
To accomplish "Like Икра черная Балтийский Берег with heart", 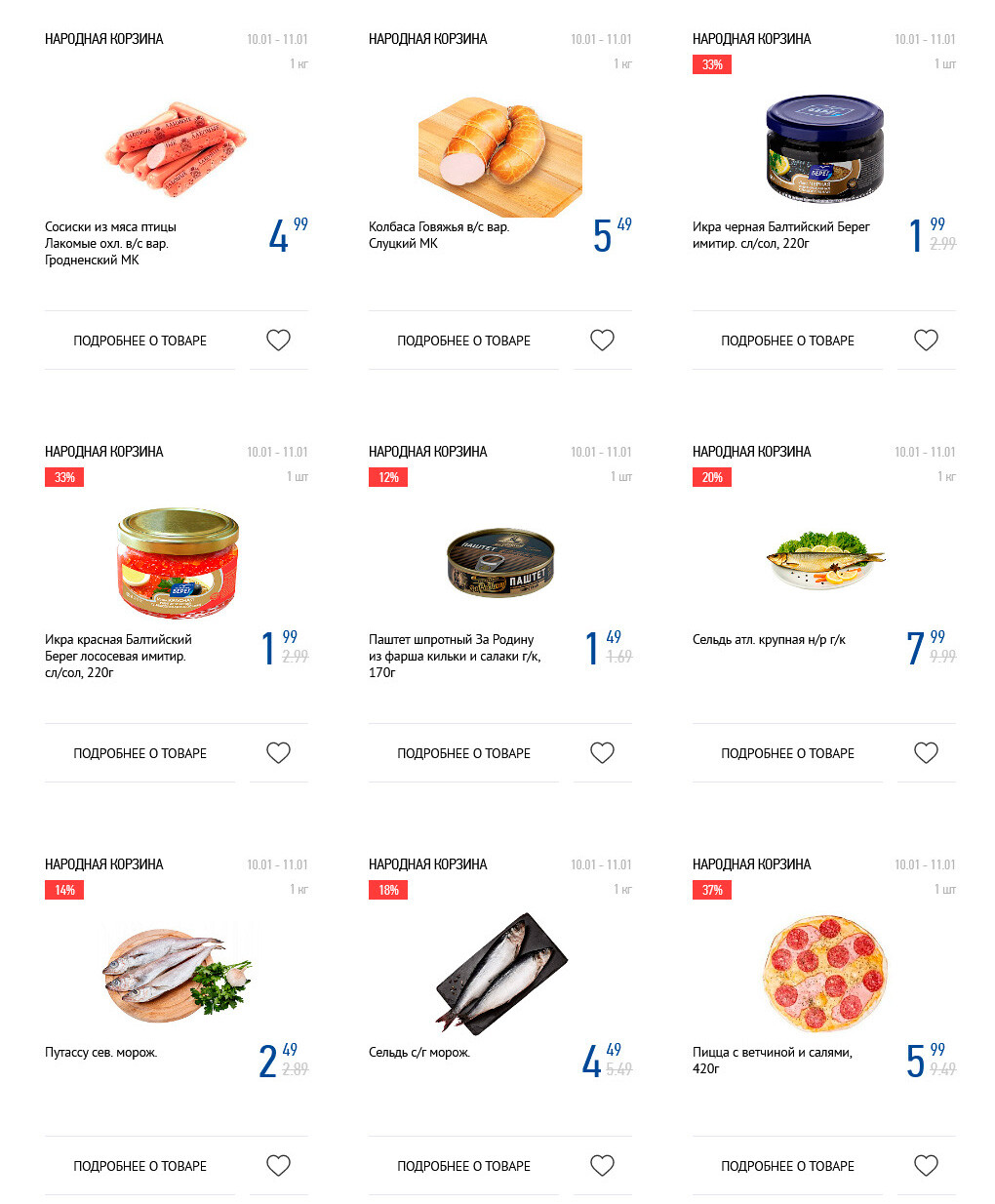I will (x=926, y=341).
